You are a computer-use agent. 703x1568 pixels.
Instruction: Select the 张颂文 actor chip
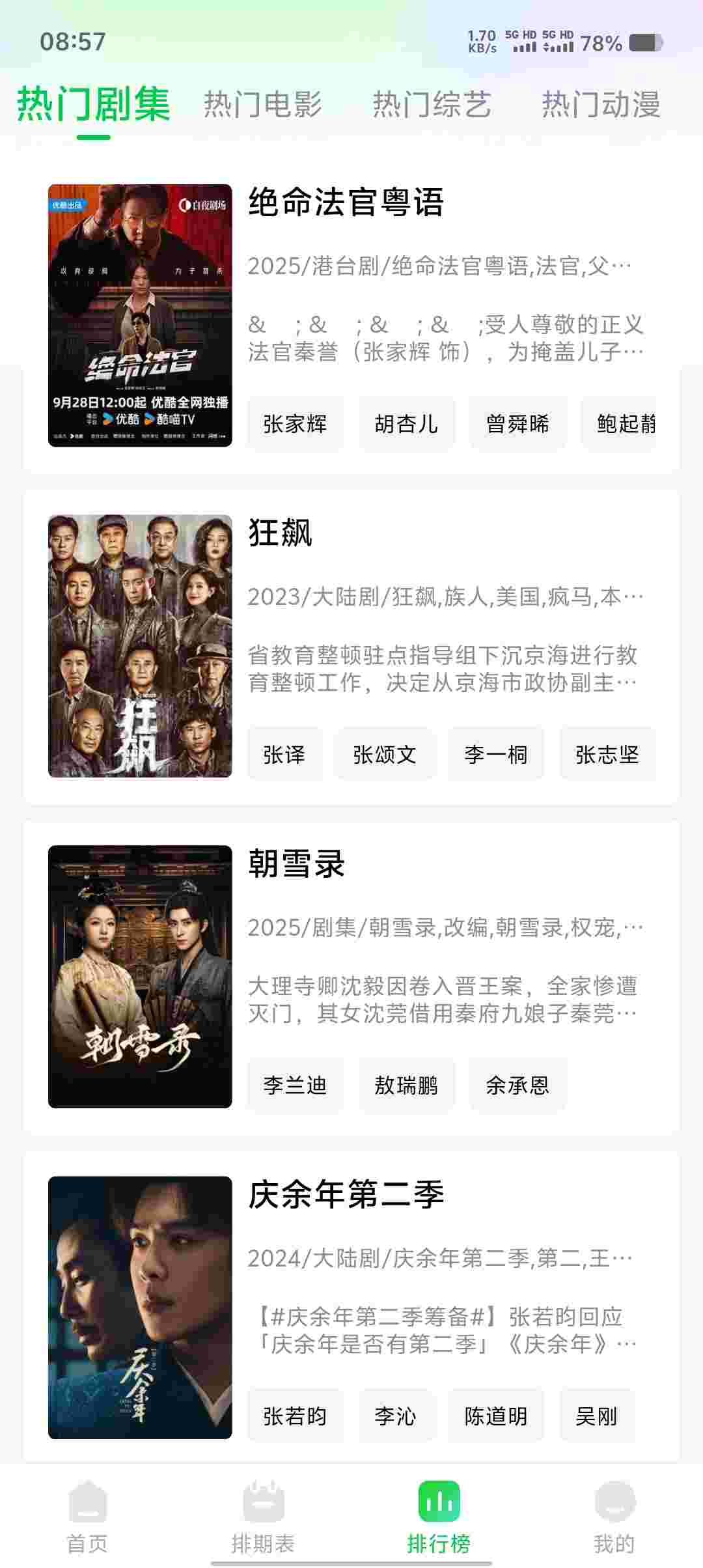(x=384, y=755)
